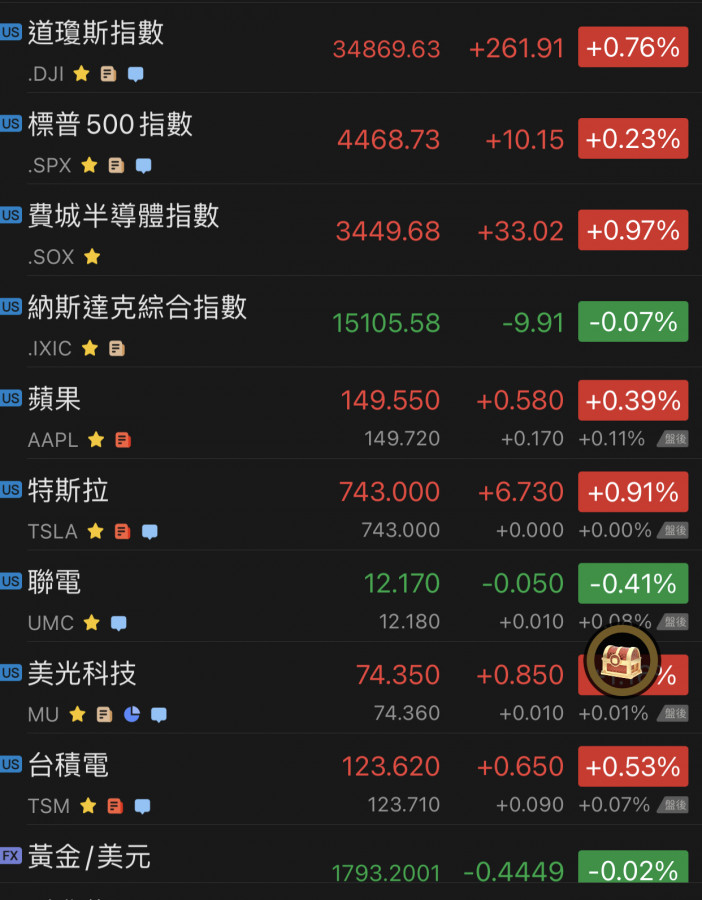Toggle the -0.07% badge for 納斯達克綜合指數

tap(632, 322)
